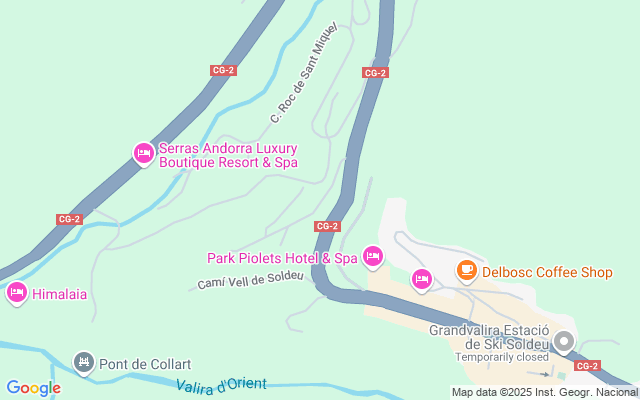This screenshot has height=400, width=640.
Task: Open Park Piolets Hotel & Spa pin
Action: tap(373, 257)
